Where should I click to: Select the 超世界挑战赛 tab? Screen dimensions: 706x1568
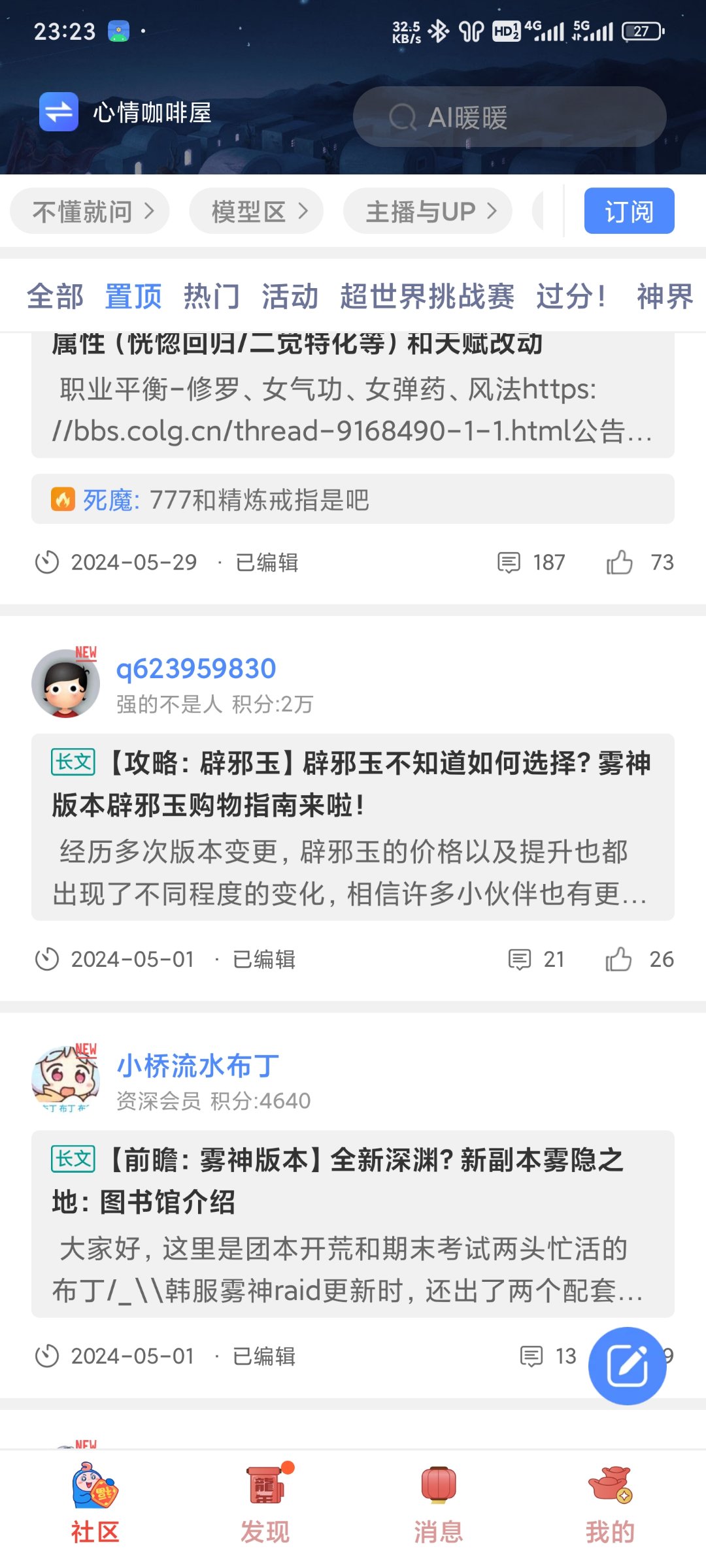(427, 296)
